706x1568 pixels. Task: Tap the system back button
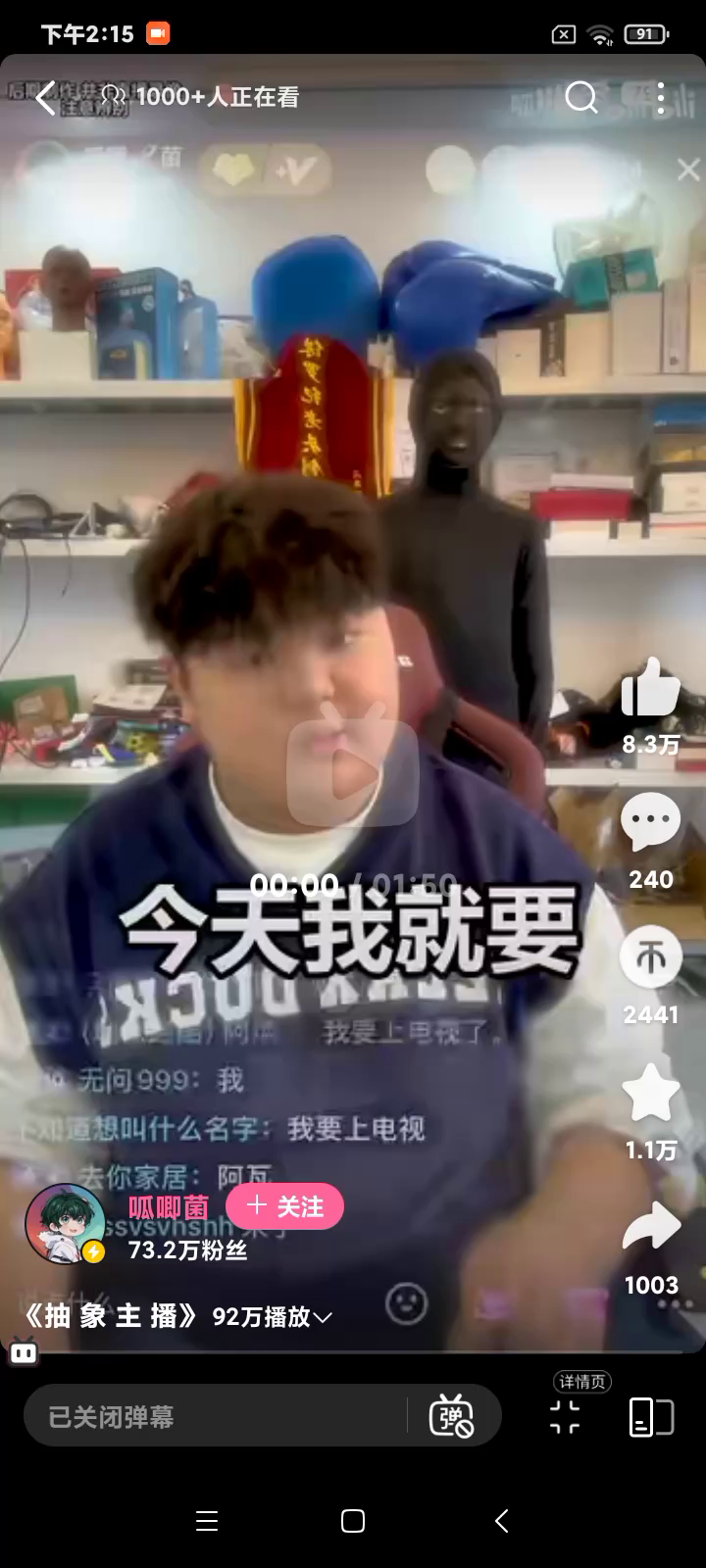[501, 1521]
